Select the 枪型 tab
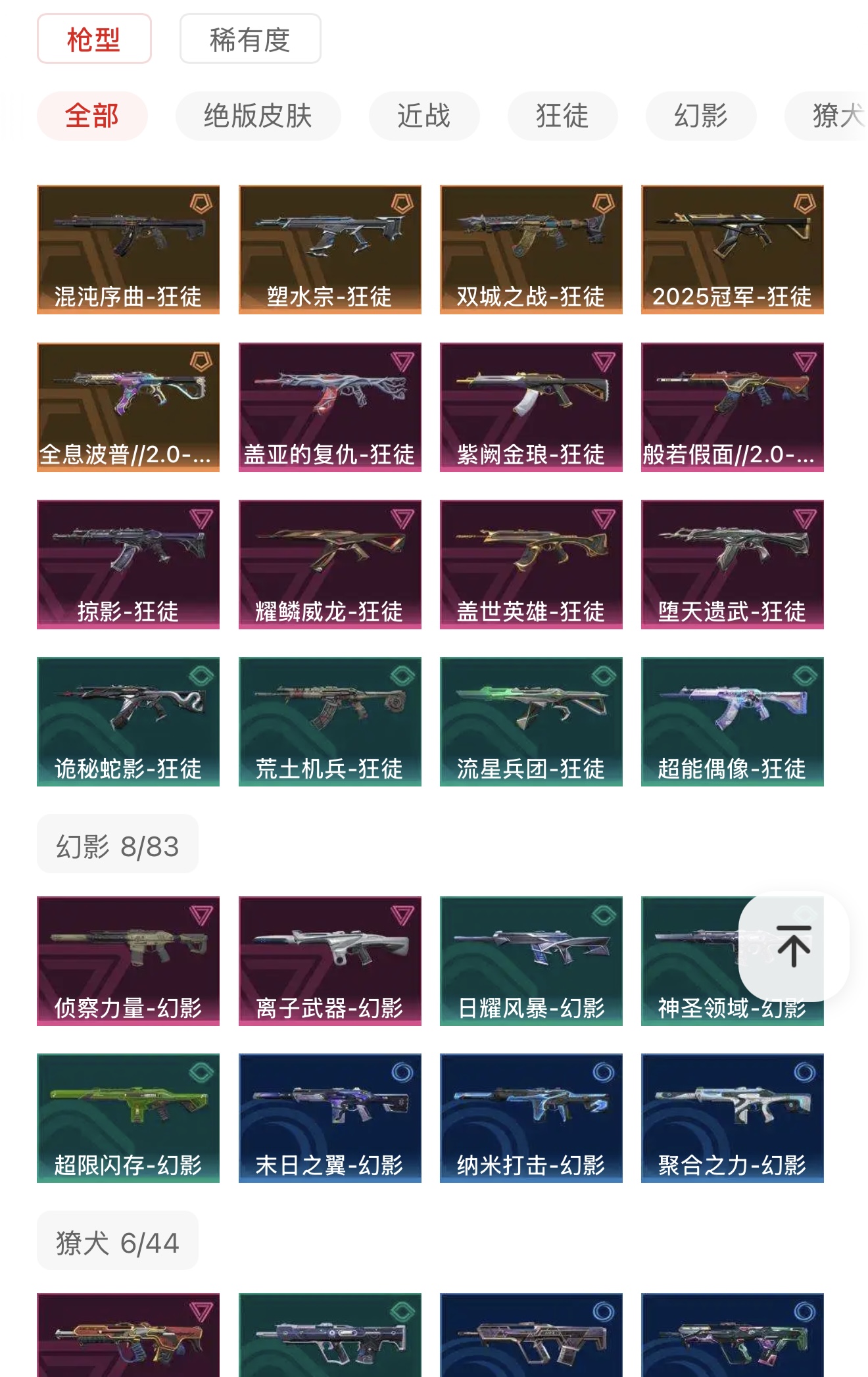 coord(94,39)
